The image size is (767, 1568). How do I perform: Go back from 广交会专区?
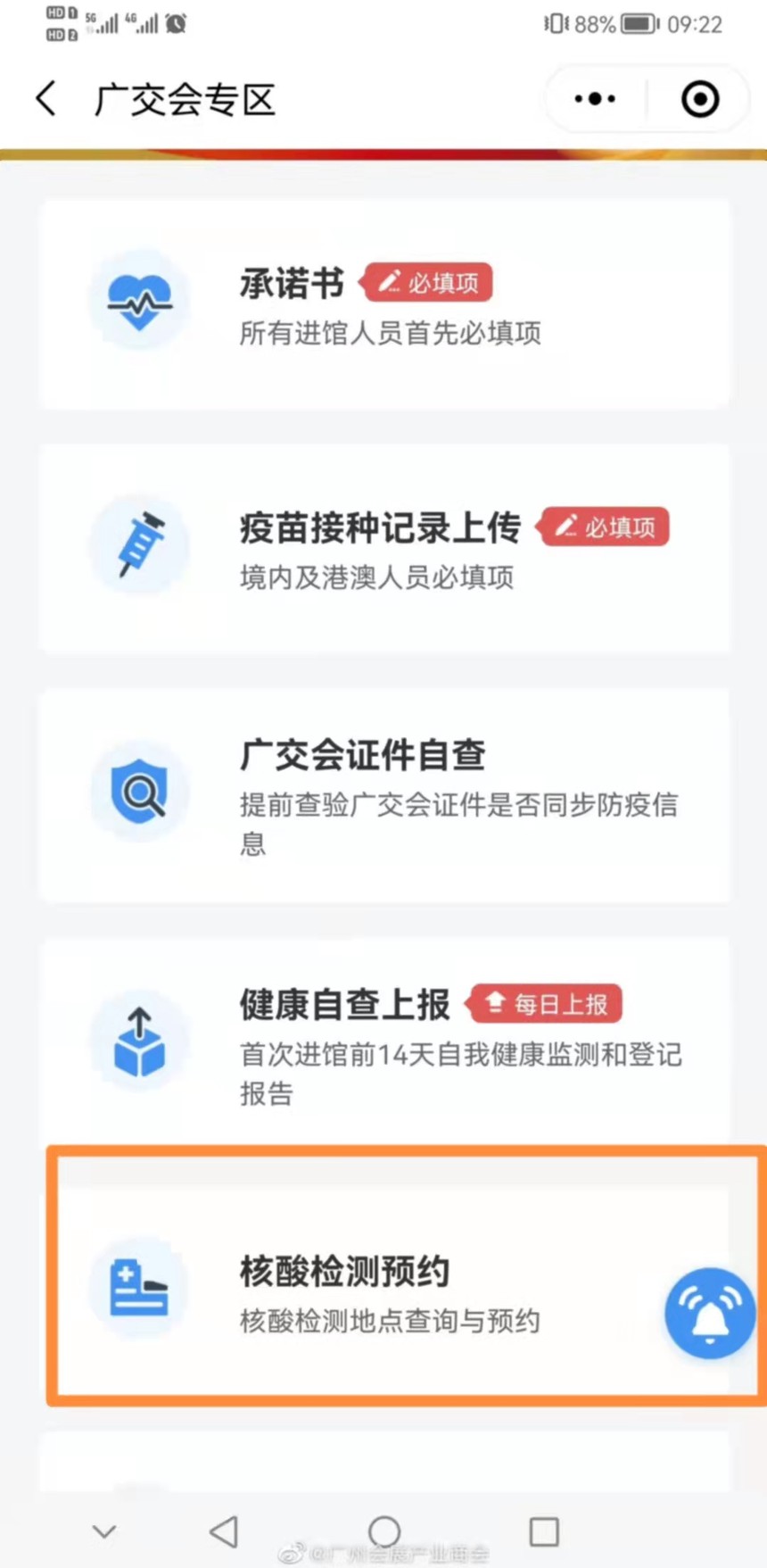coord(46,98)
